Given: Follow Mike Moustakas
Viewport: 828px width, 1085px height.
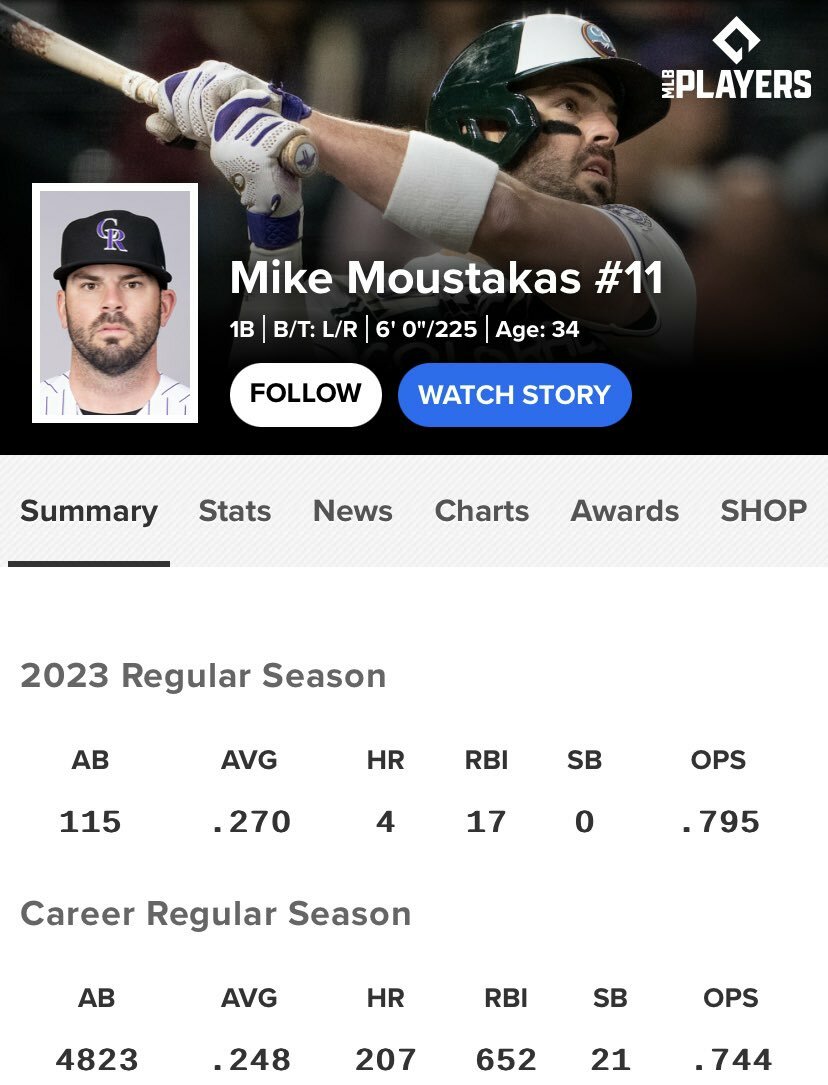Looking at the screenshot, I should tap(305, 394).
